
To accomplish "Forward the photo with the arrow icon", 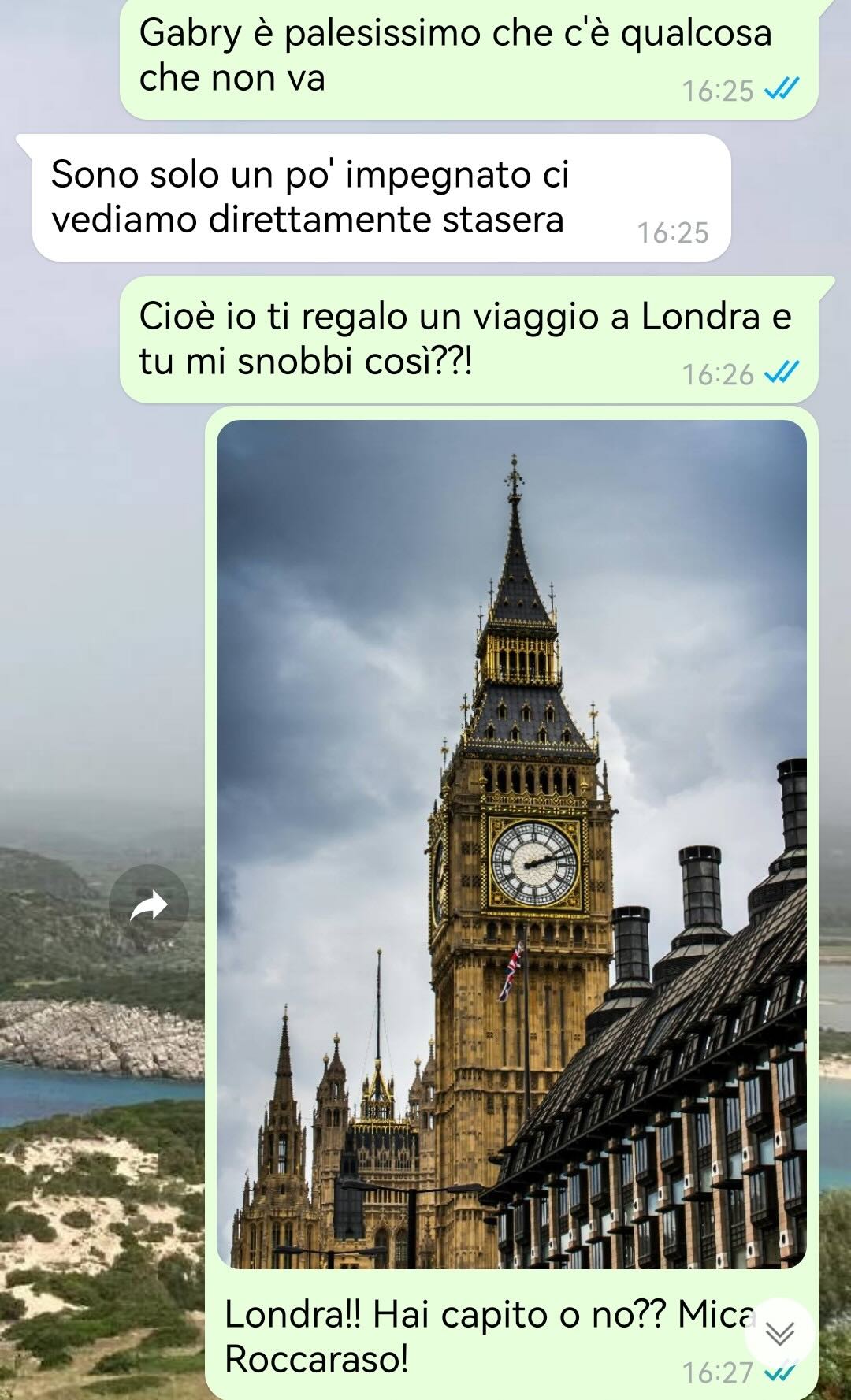I will pos(149,905).
